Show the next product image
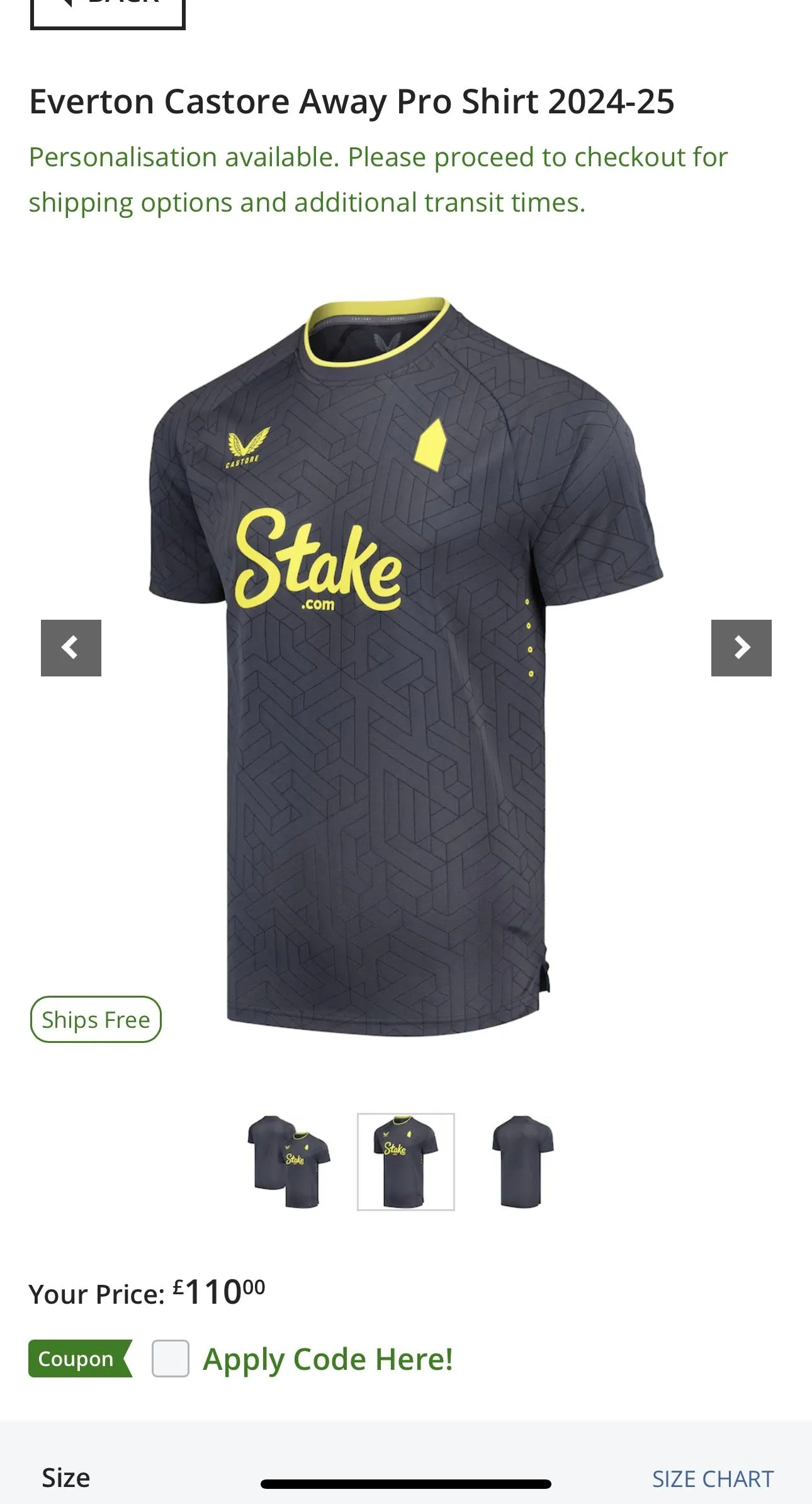The width and height of the screenshot is (812, 1504). click(x=741, y=647)
